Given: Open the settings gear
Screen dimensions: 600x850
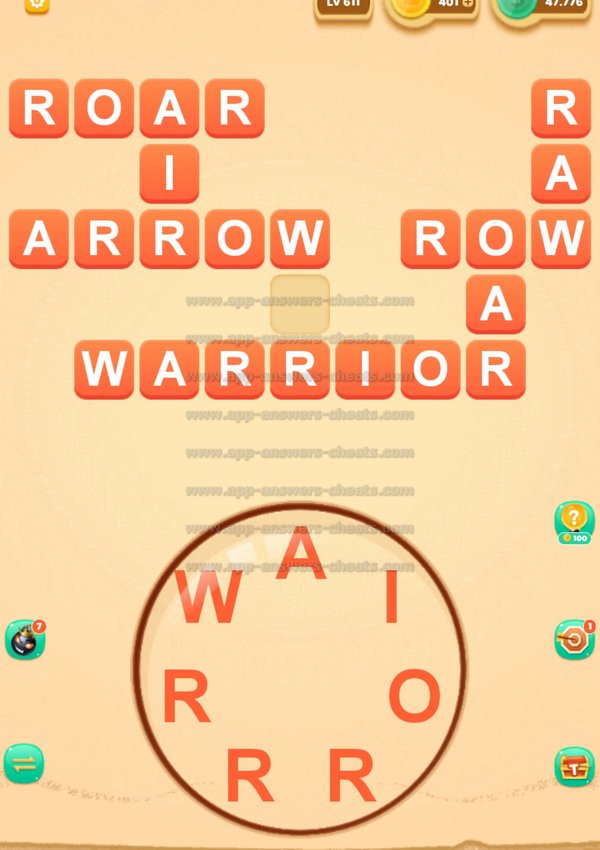Looking at the screenshot, I should [37, 4].
